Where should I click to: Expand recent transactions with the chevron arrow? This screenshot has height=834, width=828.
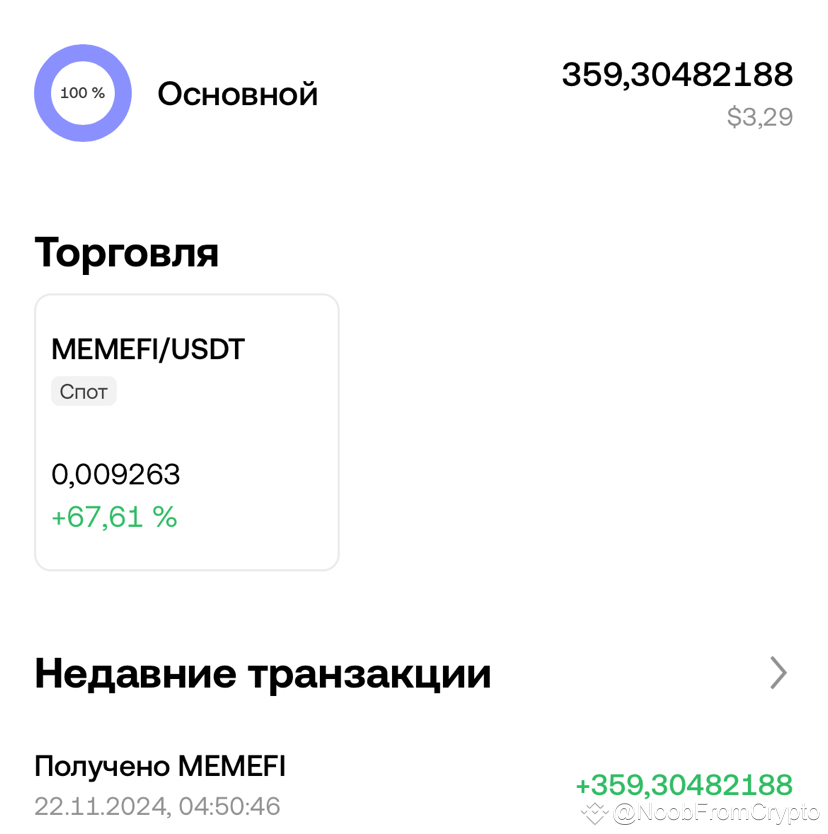coord(778,673)
